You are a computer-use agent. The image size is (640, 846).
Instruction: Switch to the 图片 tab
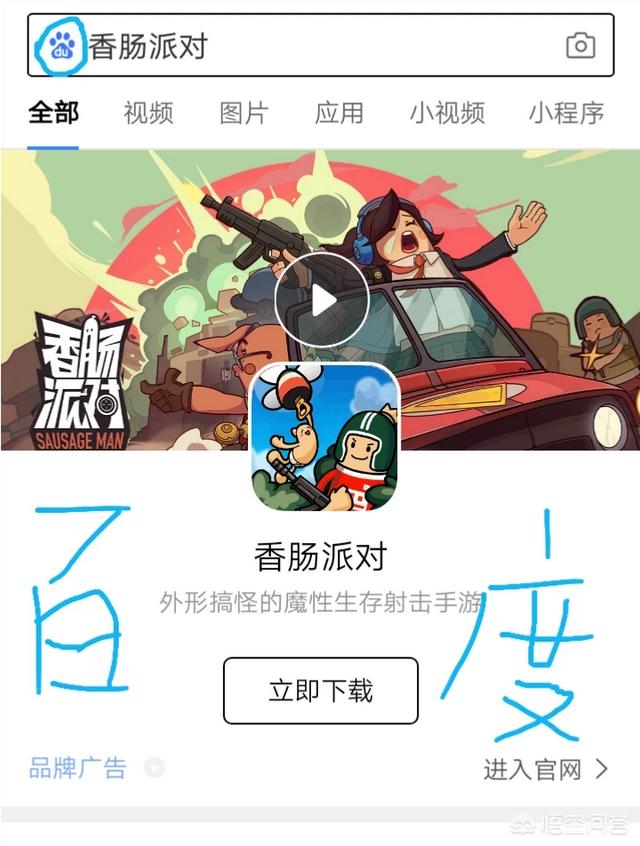tap(243, 113)
